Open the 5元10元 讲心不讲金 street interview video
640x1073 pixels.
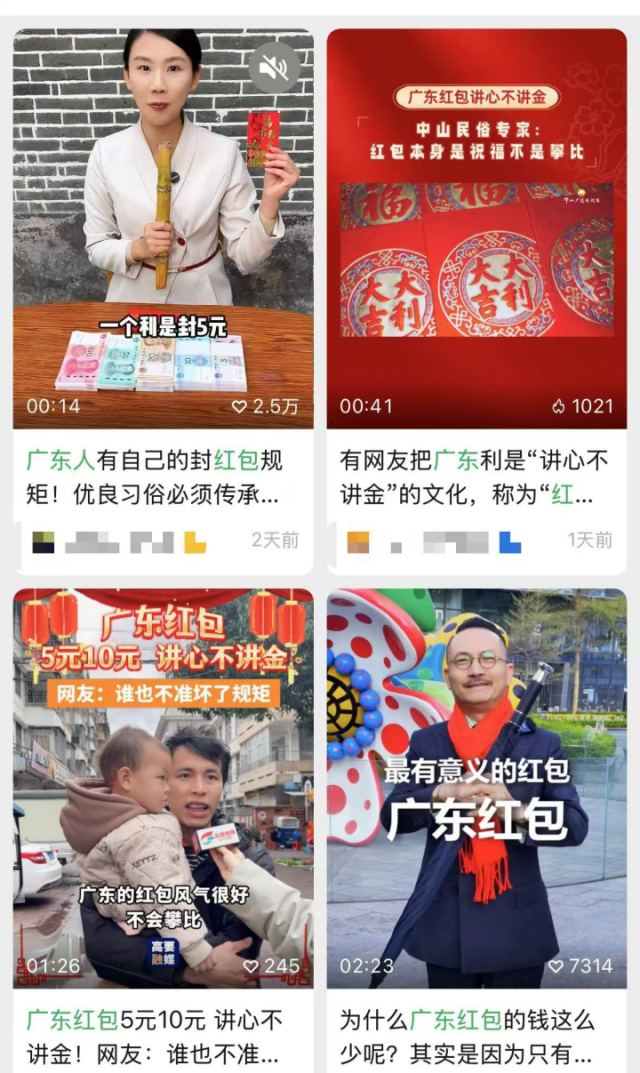click(163, 790)
